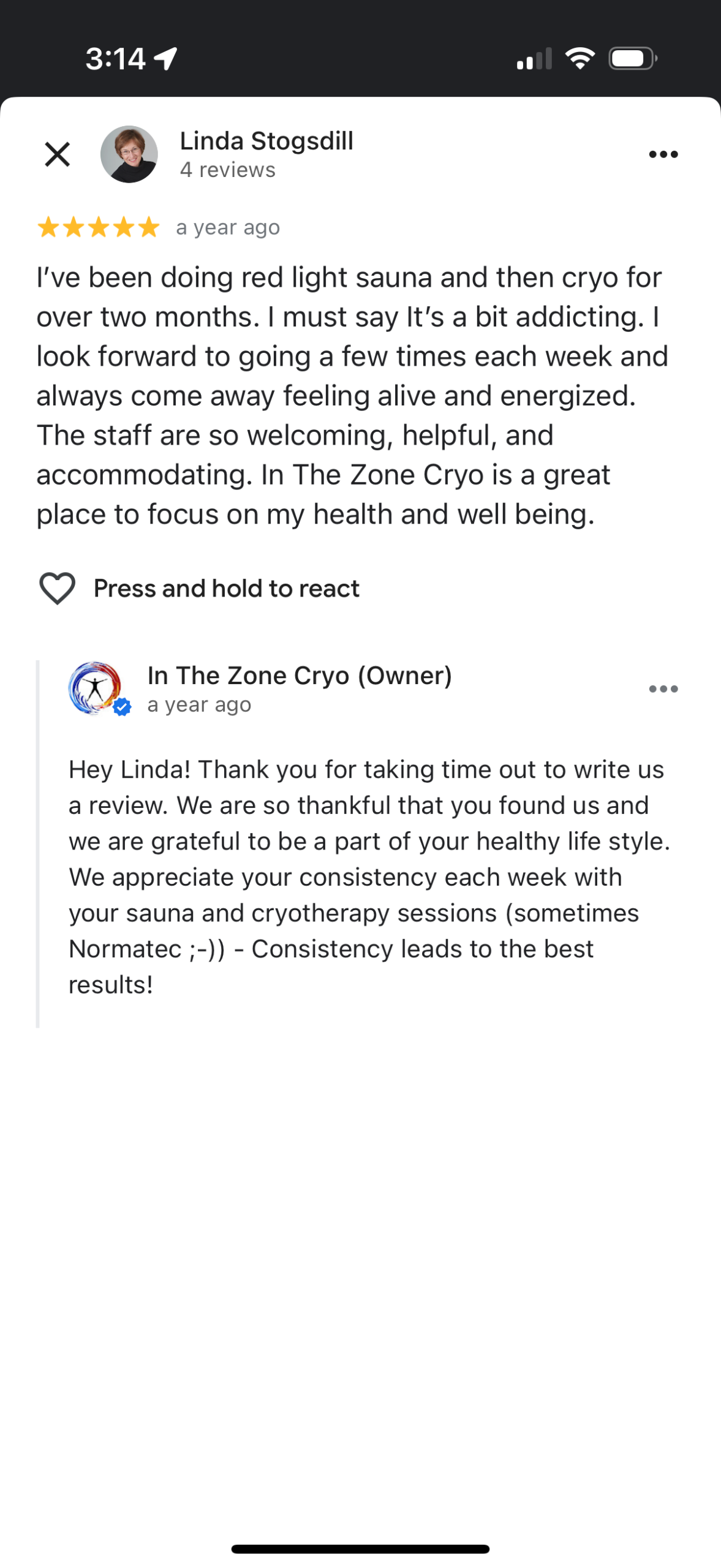Tap the heart icon to react

pyautogui.click(x=58, y=588)
